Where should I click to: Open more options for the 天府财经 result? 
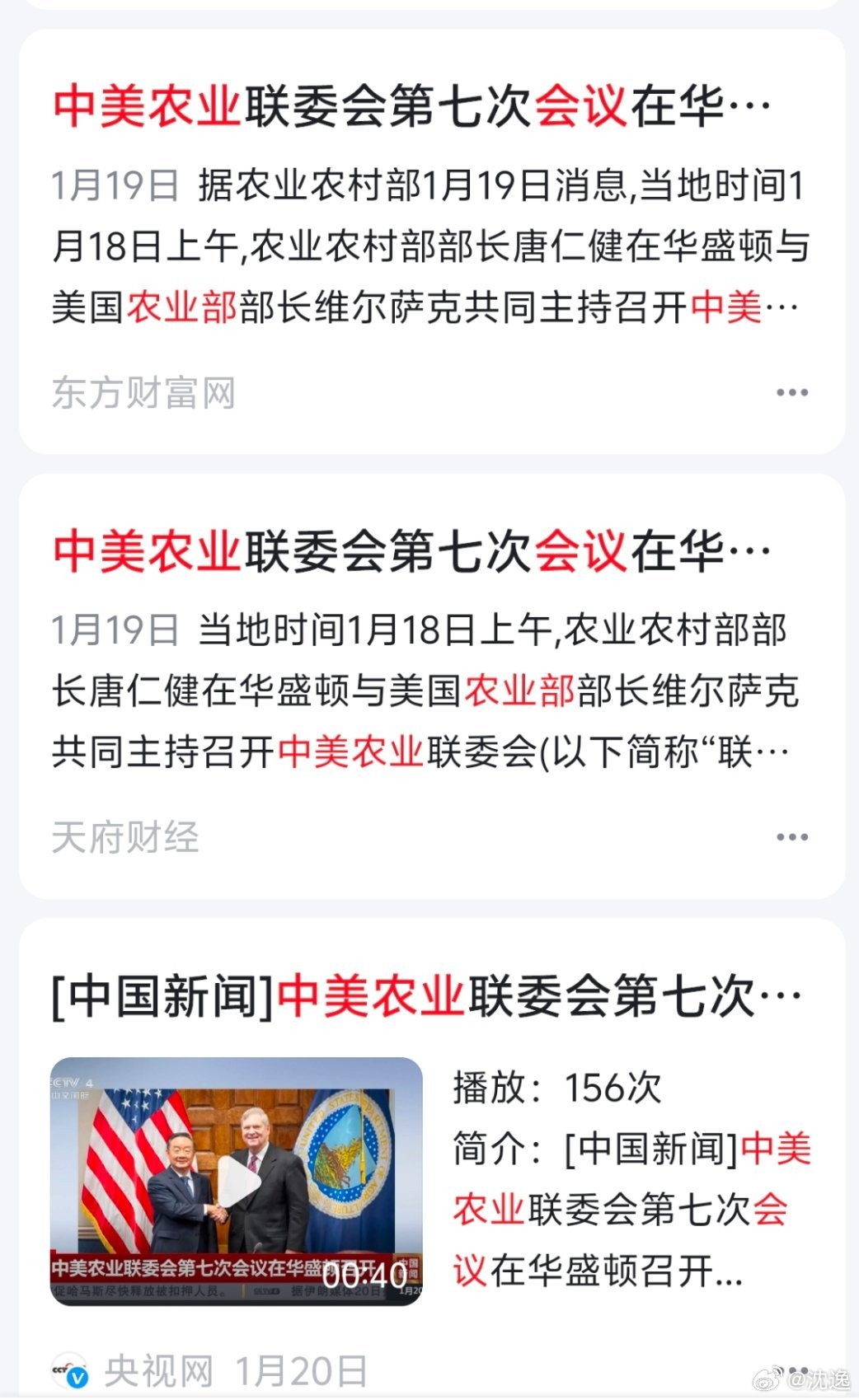791,838
